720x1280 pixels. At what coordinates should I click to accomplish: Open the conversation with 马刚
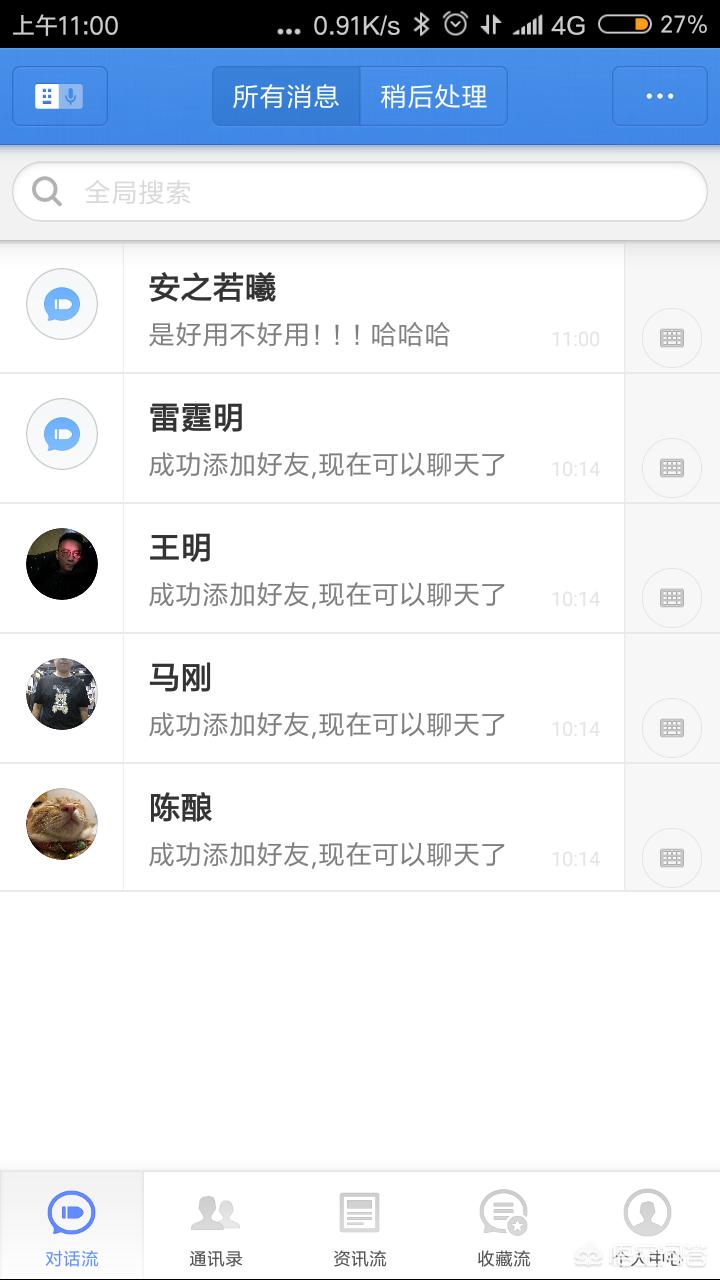(370, 699)
